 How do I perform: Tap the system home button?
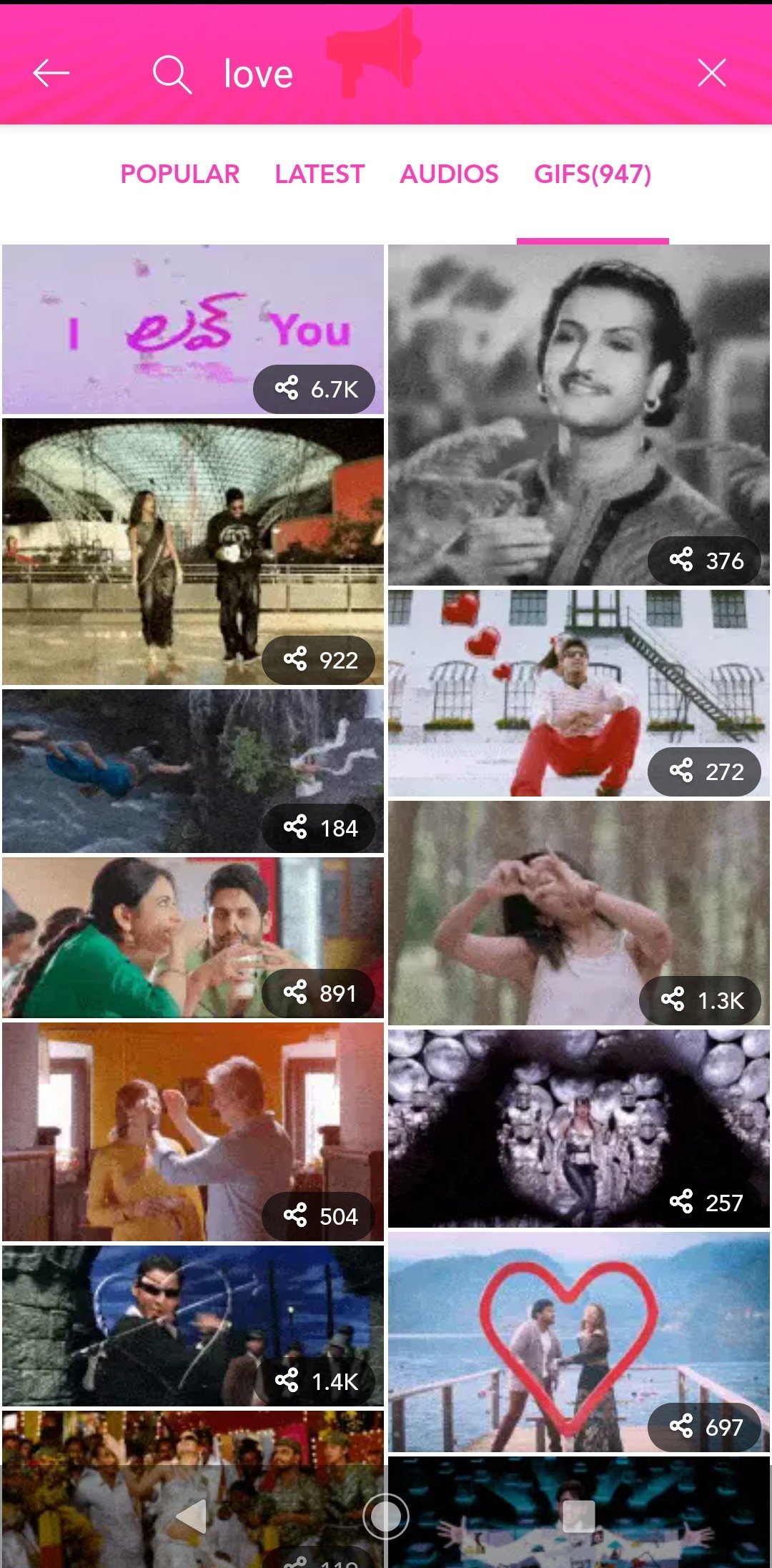(x=386, y=1516)
